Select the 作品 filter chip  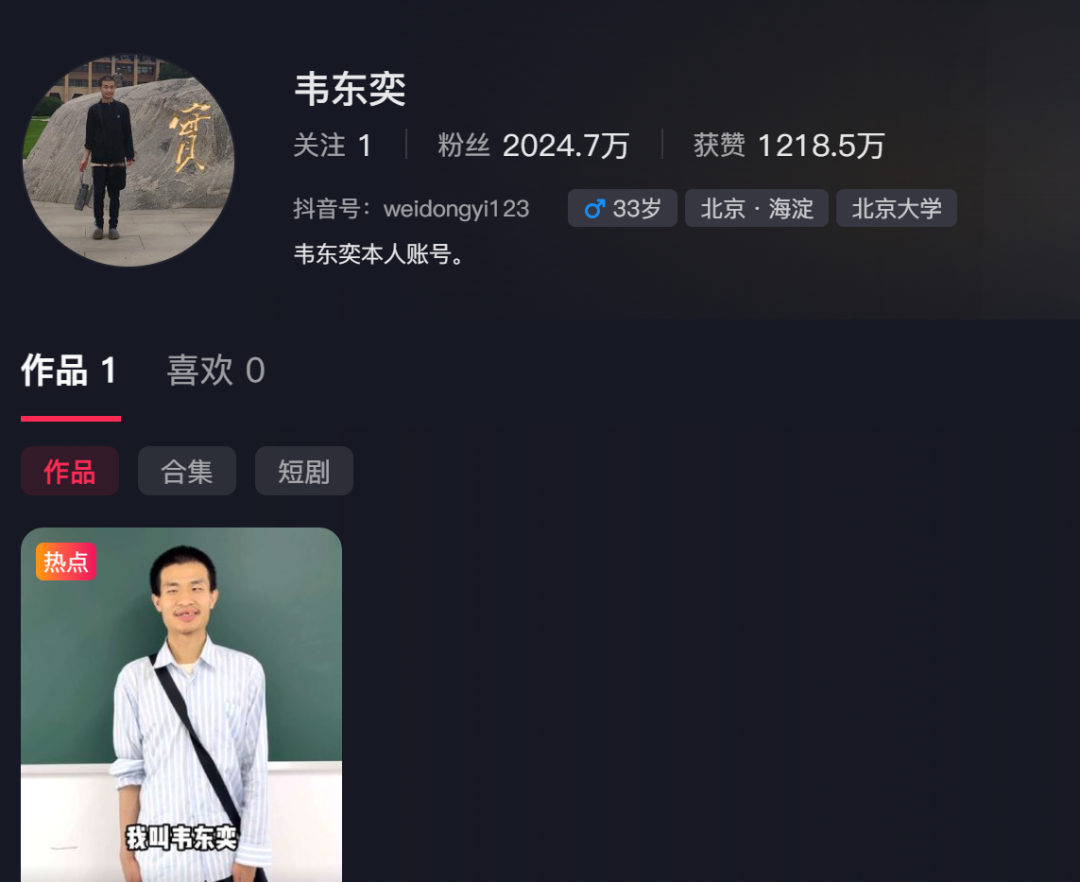(70, 471)
